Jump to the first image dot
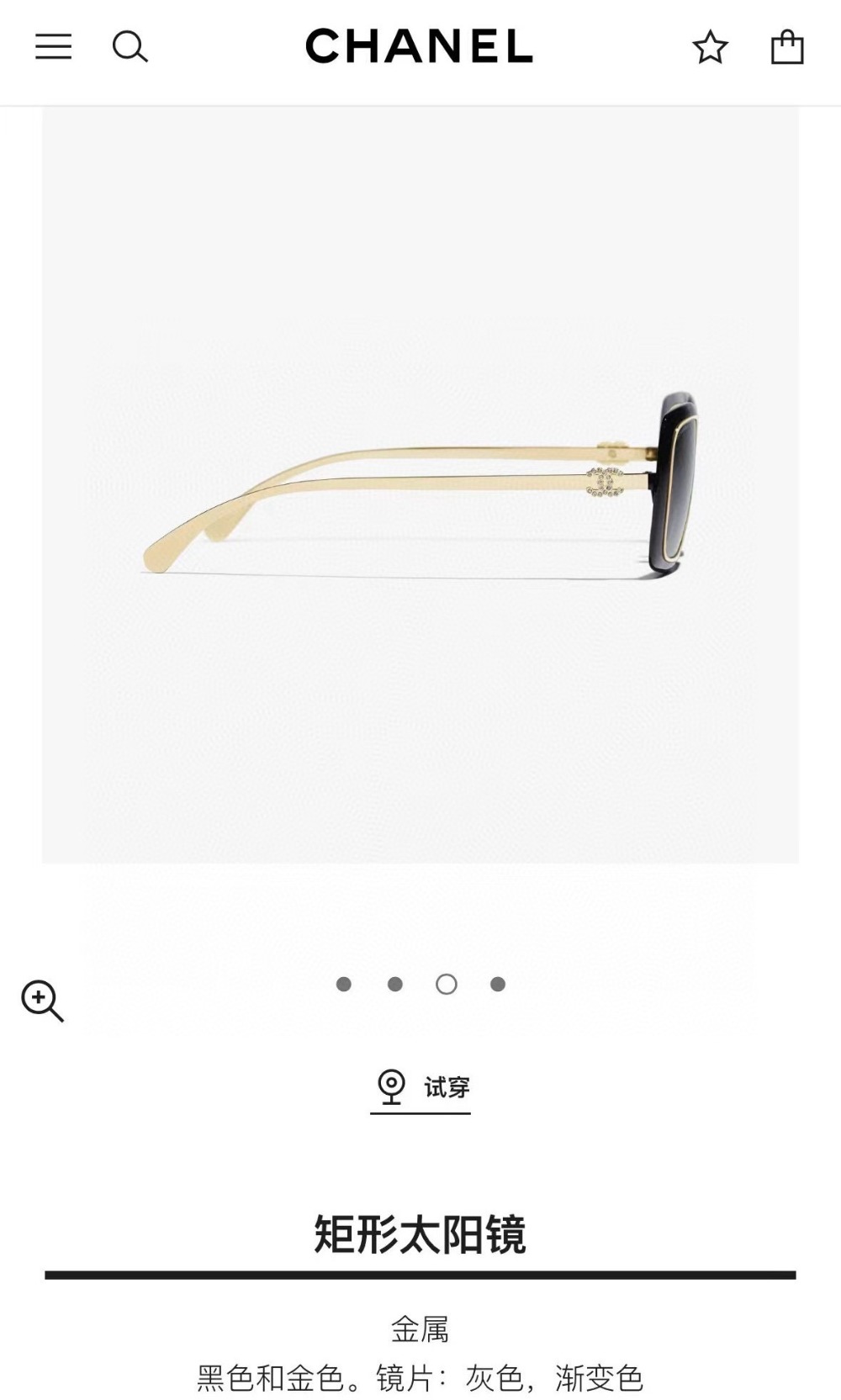The height and width of the screenshot is (1400, 841). click(x=343, y=984)
